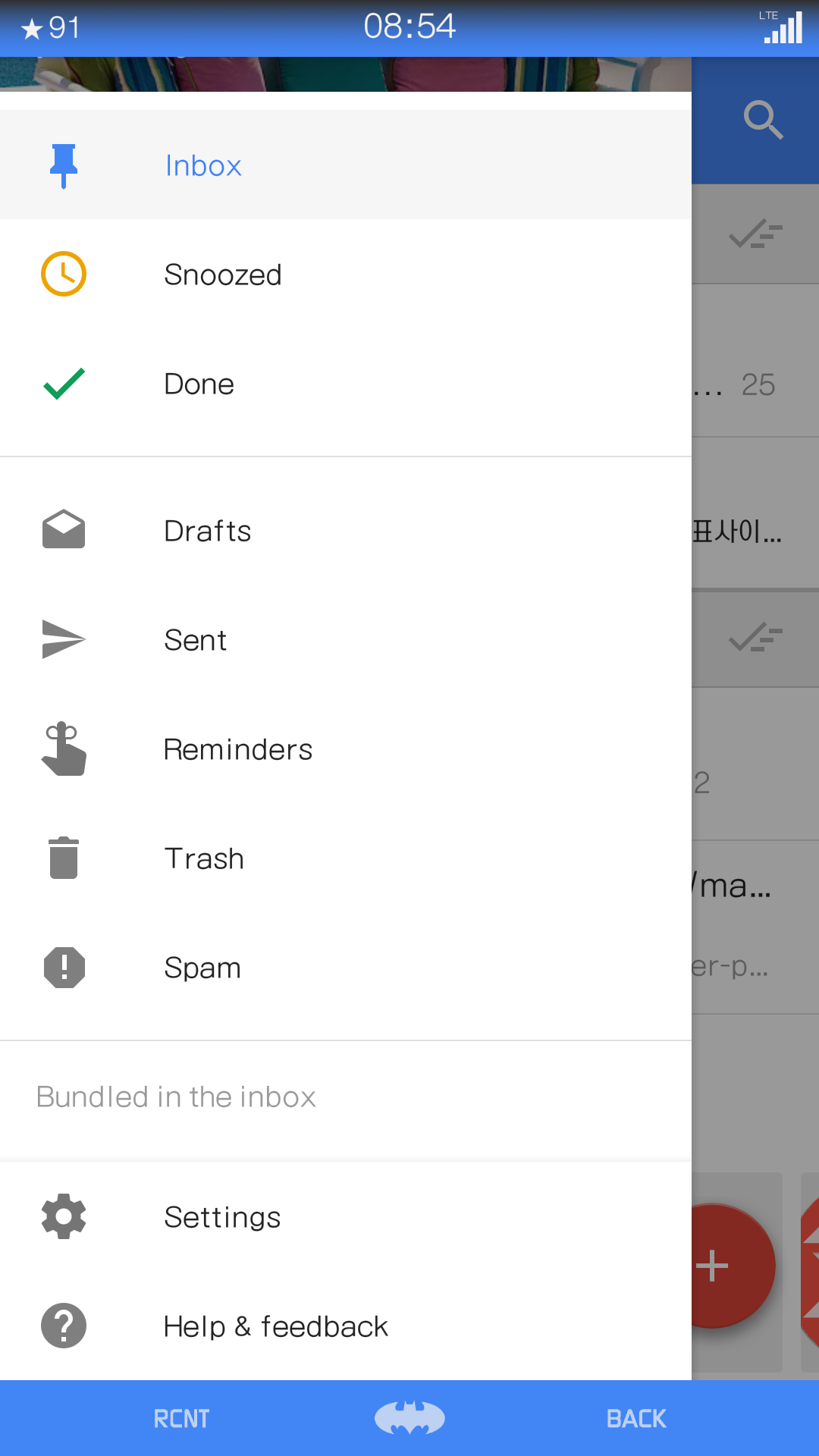819x1456 pixels.
Task: Open the Trash folder
Action: [x=204, y=858]
